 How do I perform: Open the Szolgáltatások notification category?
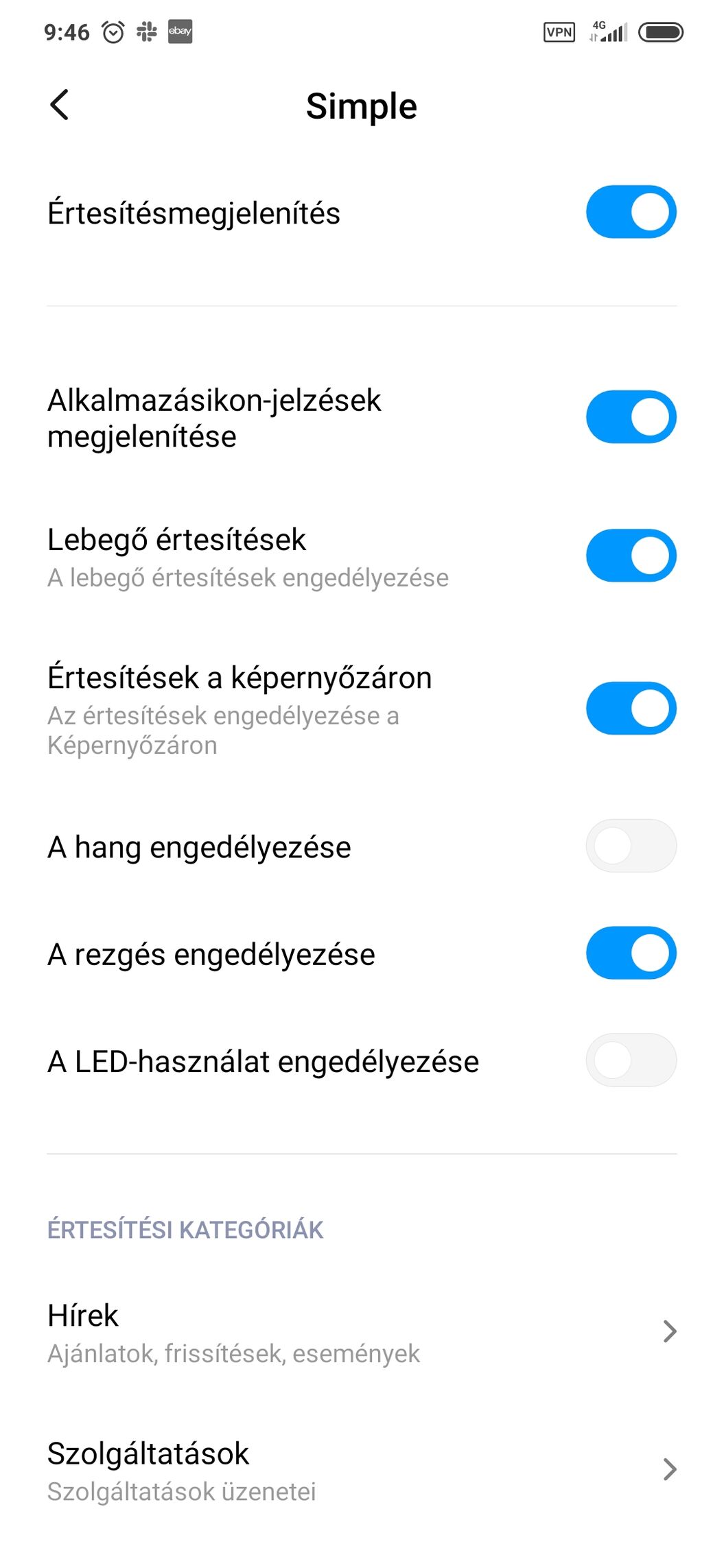click(362, 1470)
